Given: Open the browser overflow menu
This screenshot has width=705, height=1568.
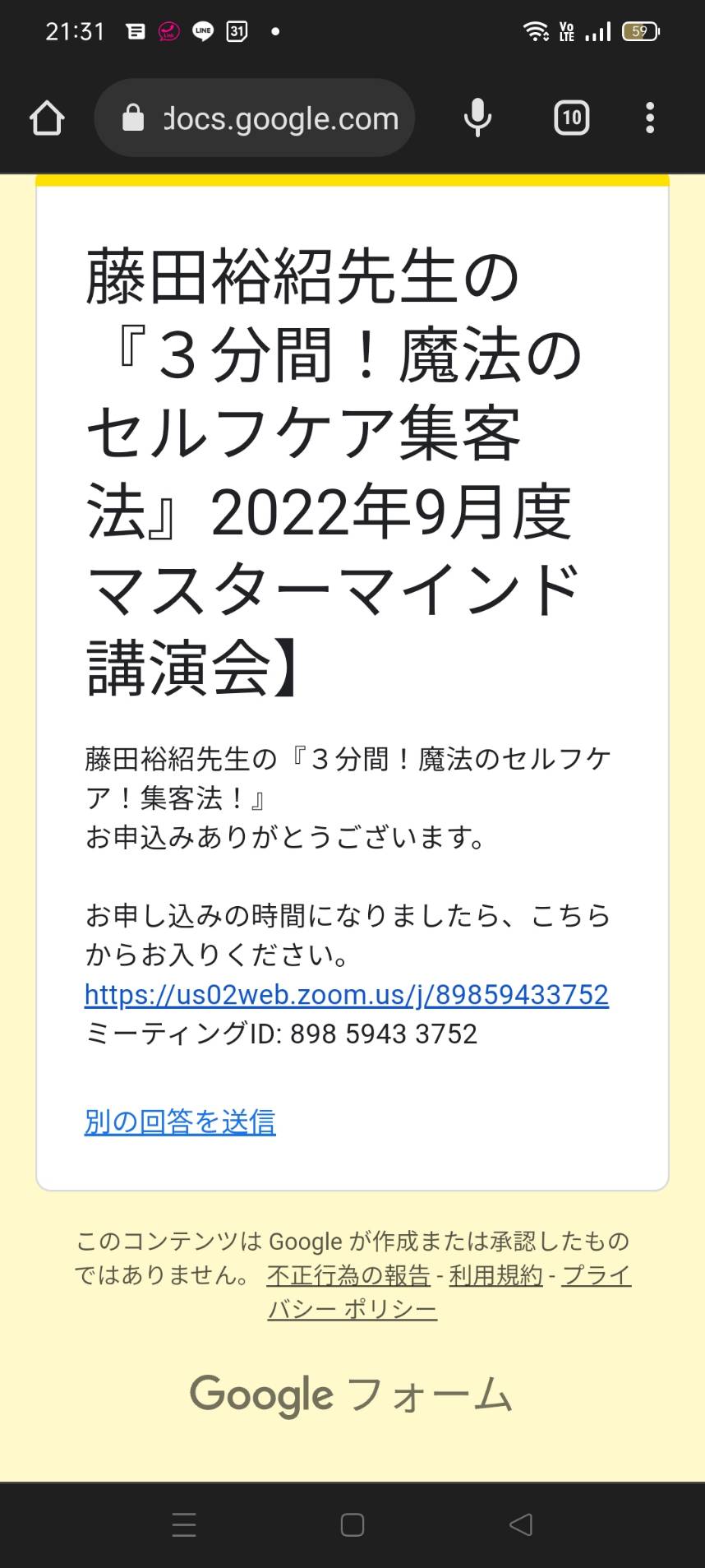Looking at the screenshot, I should (650, 118).
